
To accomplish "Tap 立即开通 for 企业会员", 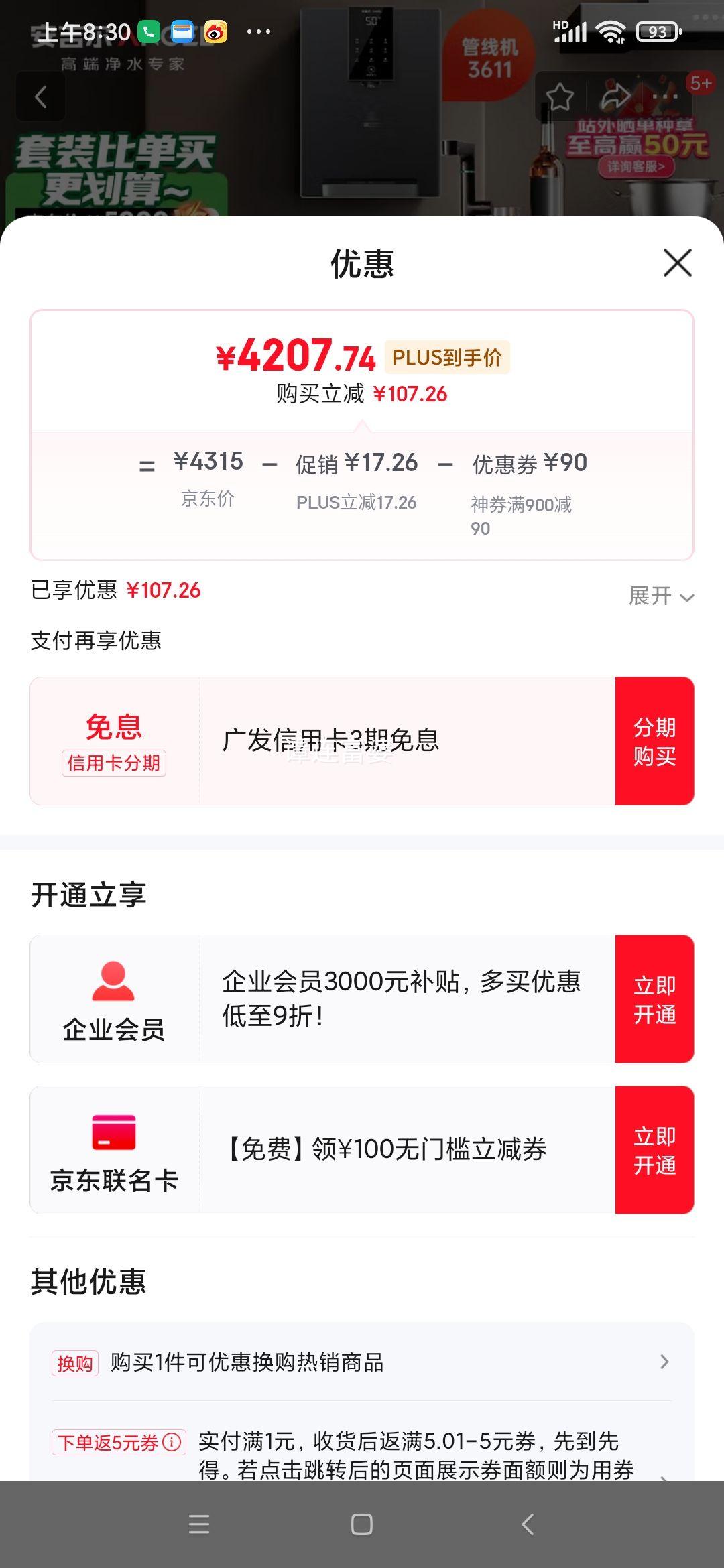I will (654, 999).
